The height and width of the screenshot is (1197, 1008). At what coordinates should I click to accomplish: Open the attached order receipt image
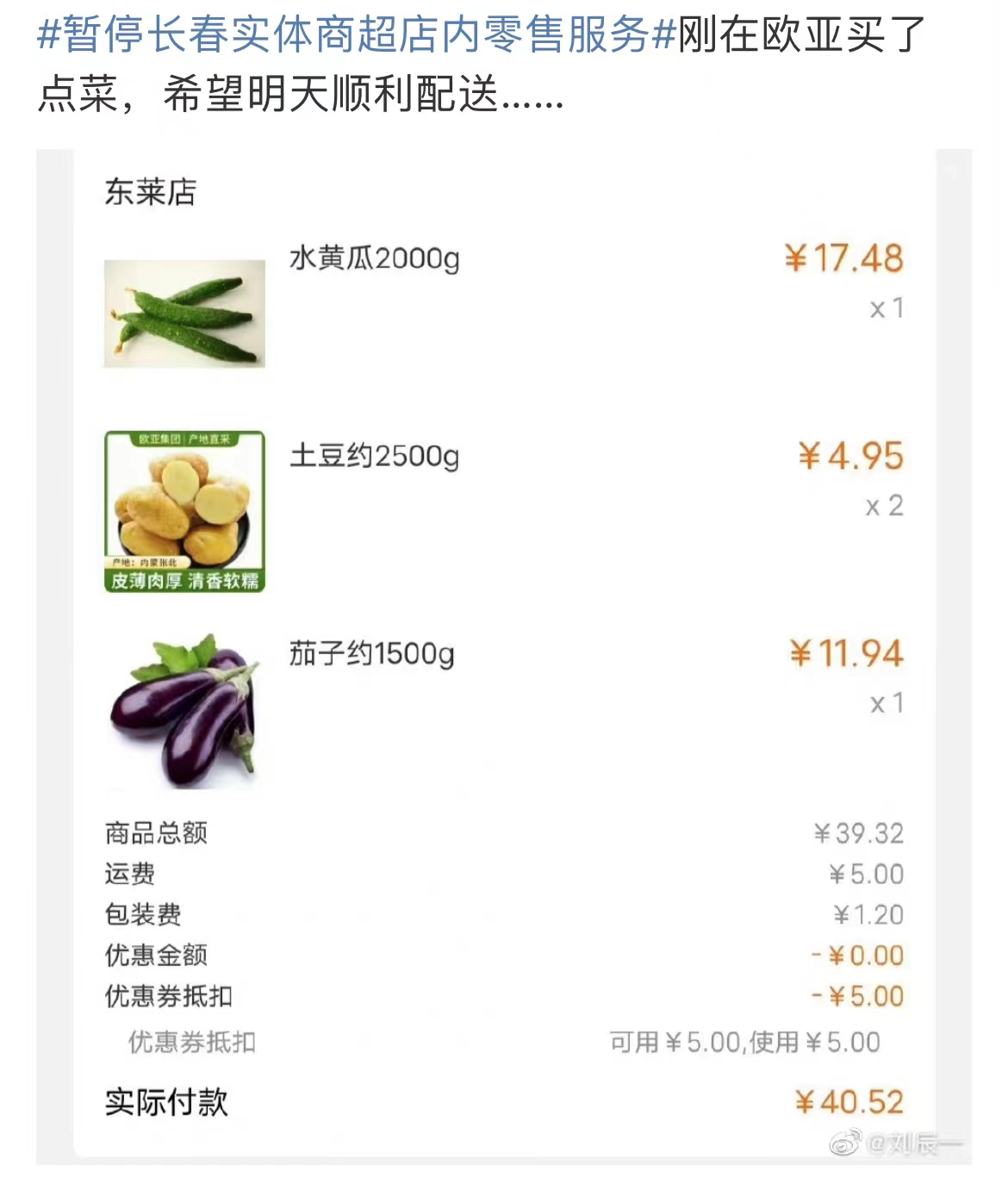[x=504, y=655]
